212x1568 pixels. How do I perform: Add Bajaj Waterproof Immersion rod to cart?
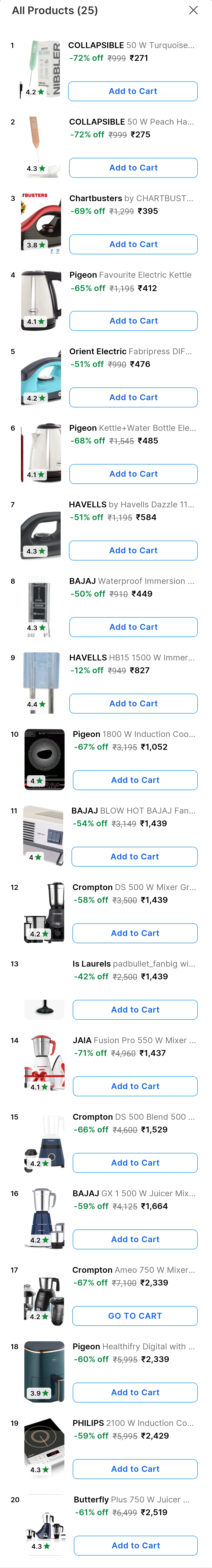(133, 627)
